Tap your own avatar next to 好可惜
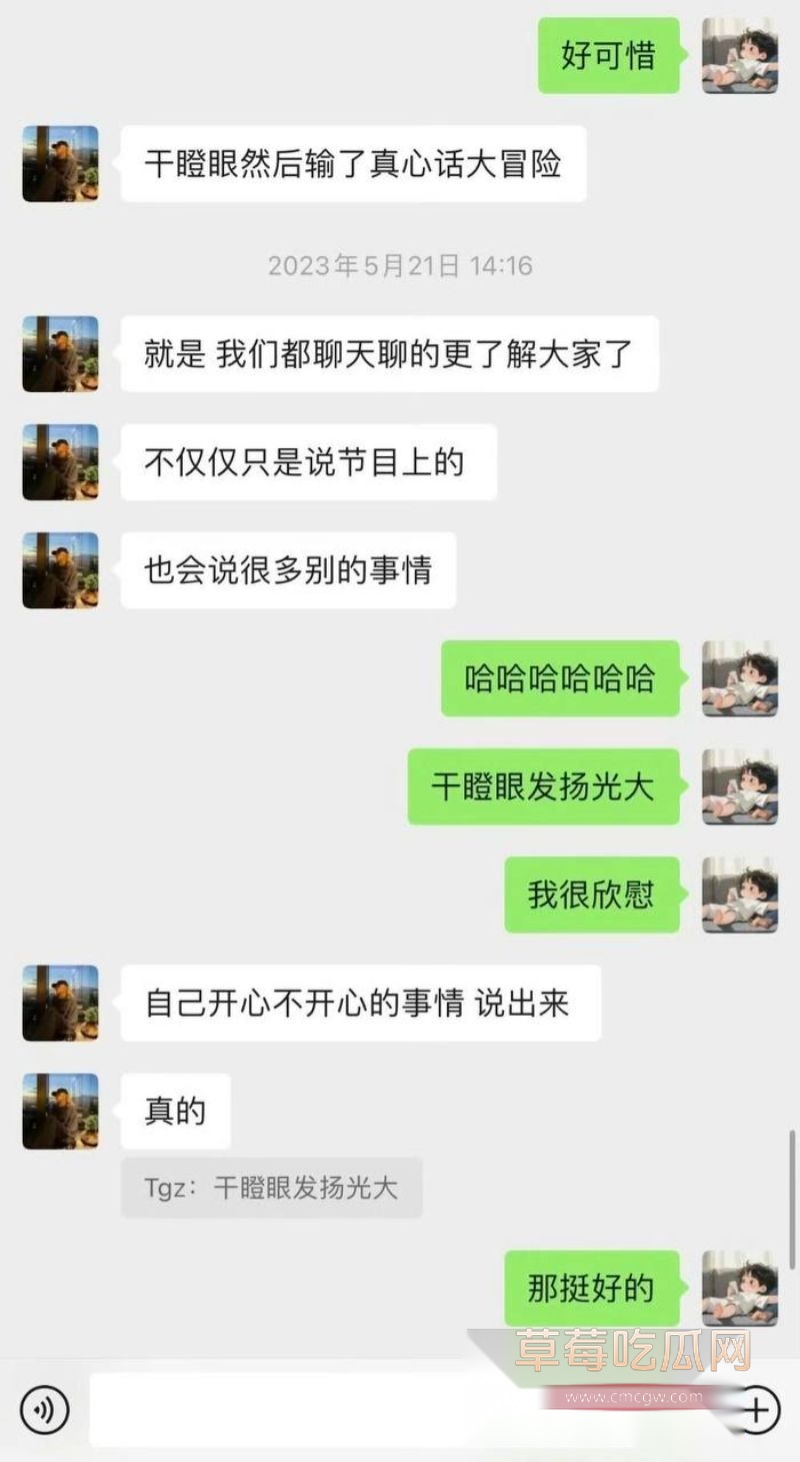Image resolution: width=800 pixels, height=1462 pixels. pyautogui.click(x=740, y=57)
